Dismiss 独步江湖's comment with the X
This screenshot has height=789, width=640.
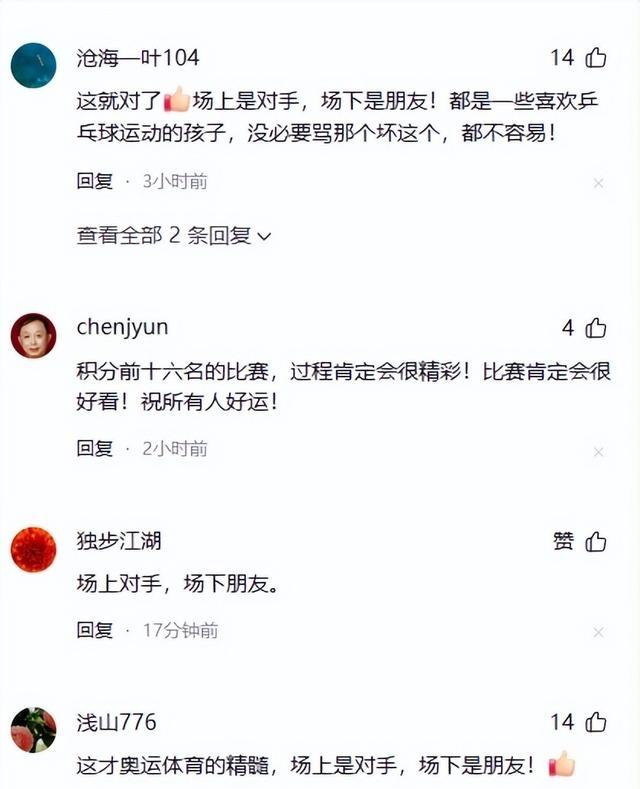coord(598,632)
